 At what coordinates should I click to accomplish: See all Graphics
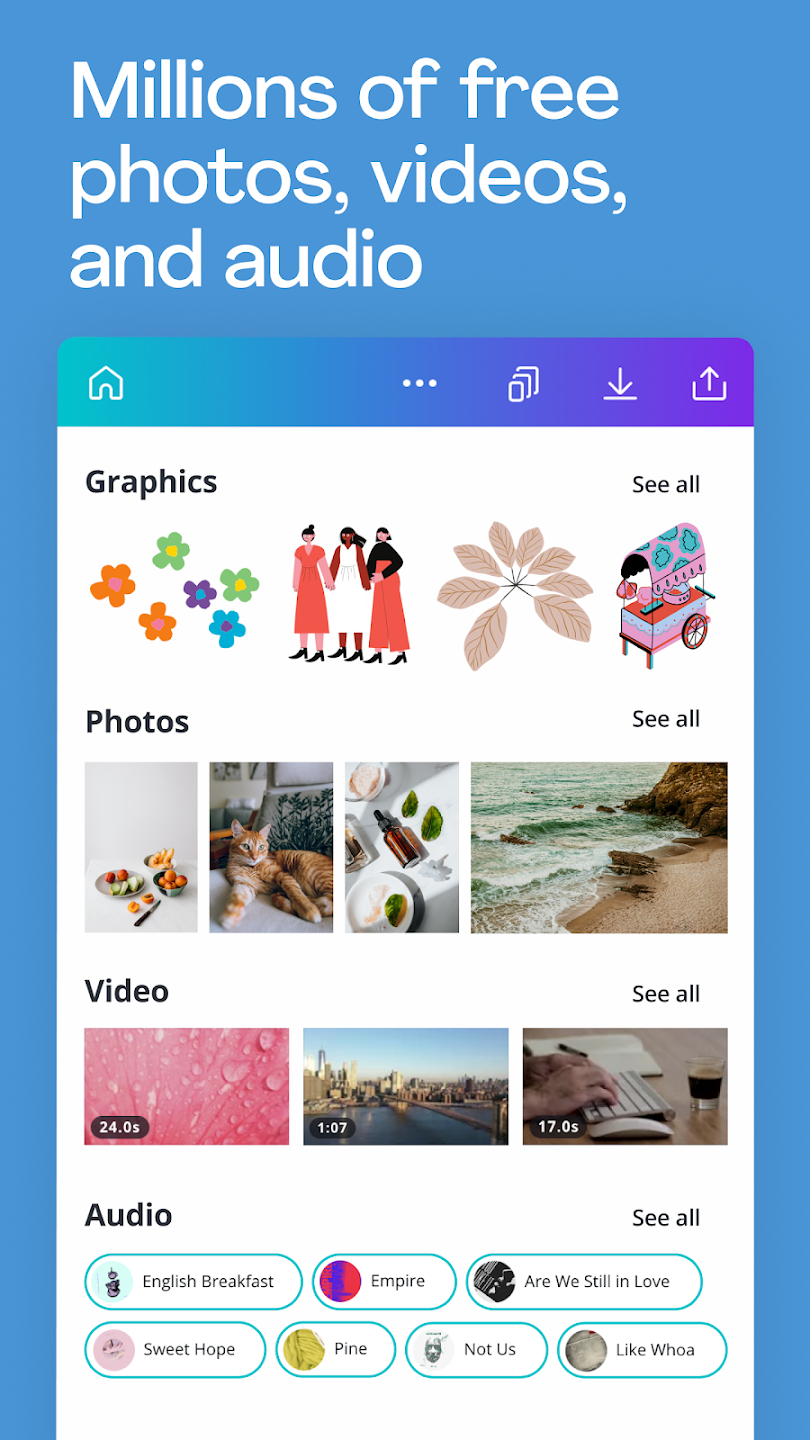click(666, 484)
